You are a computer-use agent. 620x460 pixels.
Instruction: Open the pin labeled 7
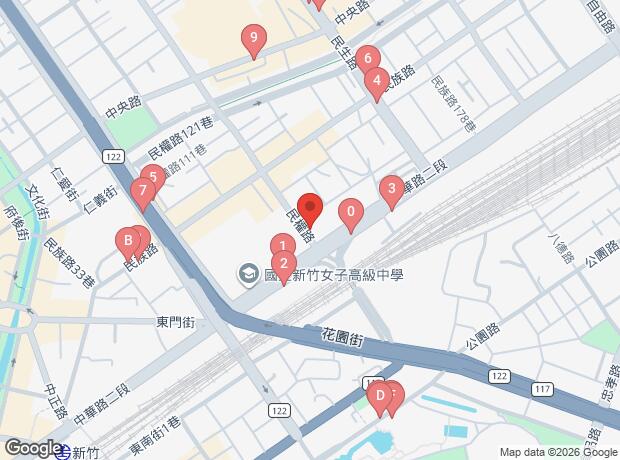click(x=144, y=190)
